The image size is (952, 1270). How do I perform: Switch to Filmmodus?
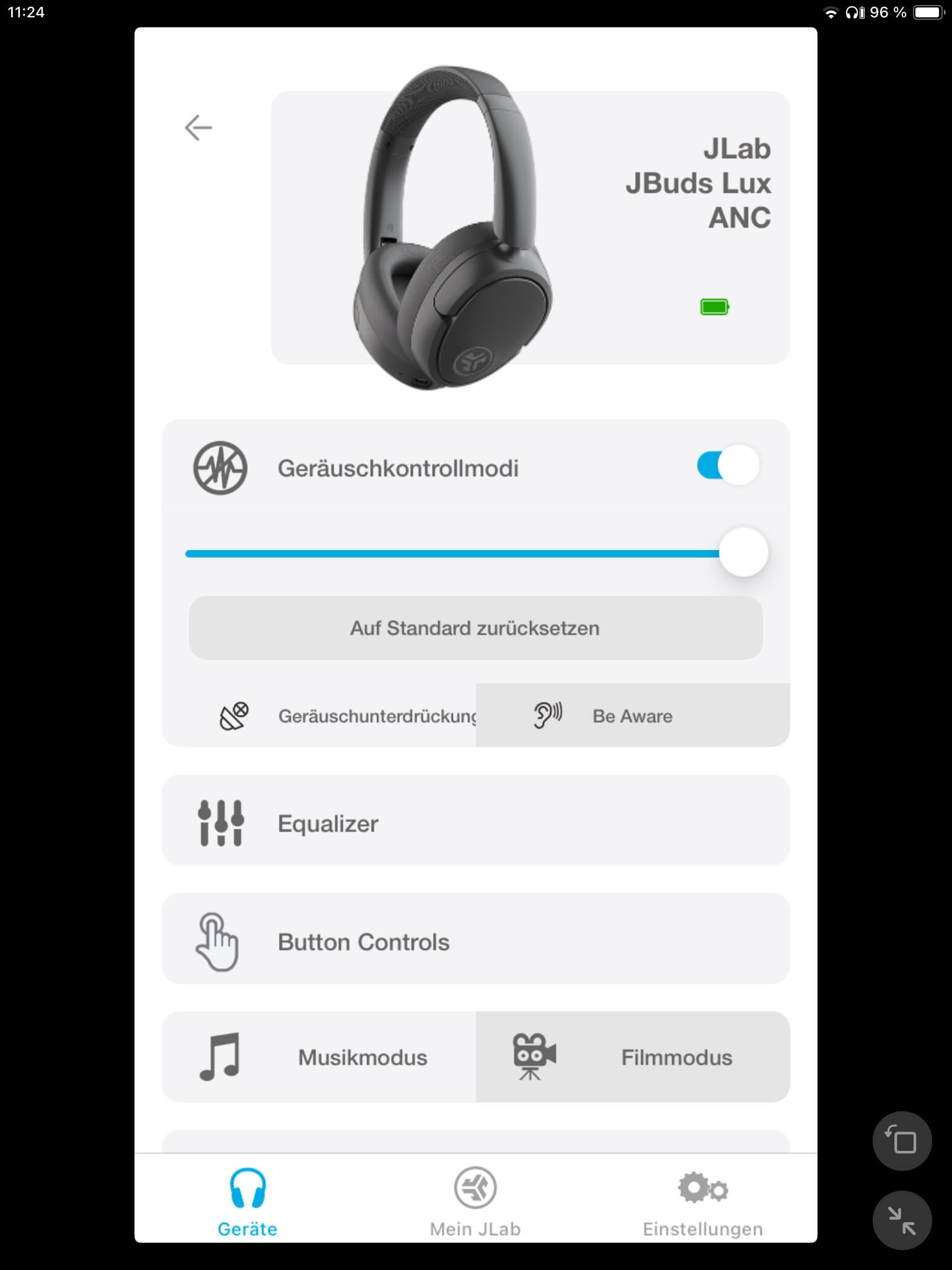(x=632, y=1057)
